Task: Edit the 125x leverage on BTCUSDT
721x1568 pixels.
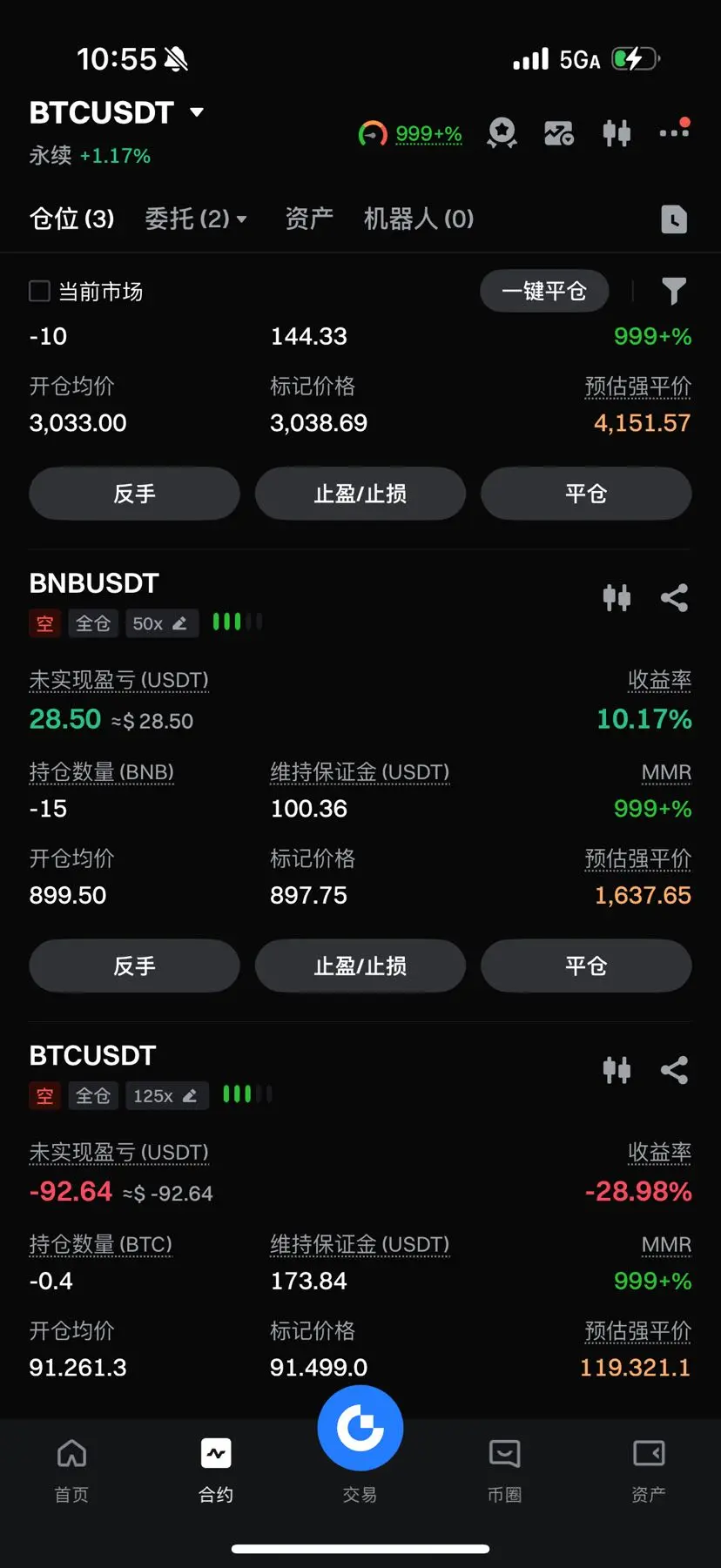Action: click(x=167, y=1096)
